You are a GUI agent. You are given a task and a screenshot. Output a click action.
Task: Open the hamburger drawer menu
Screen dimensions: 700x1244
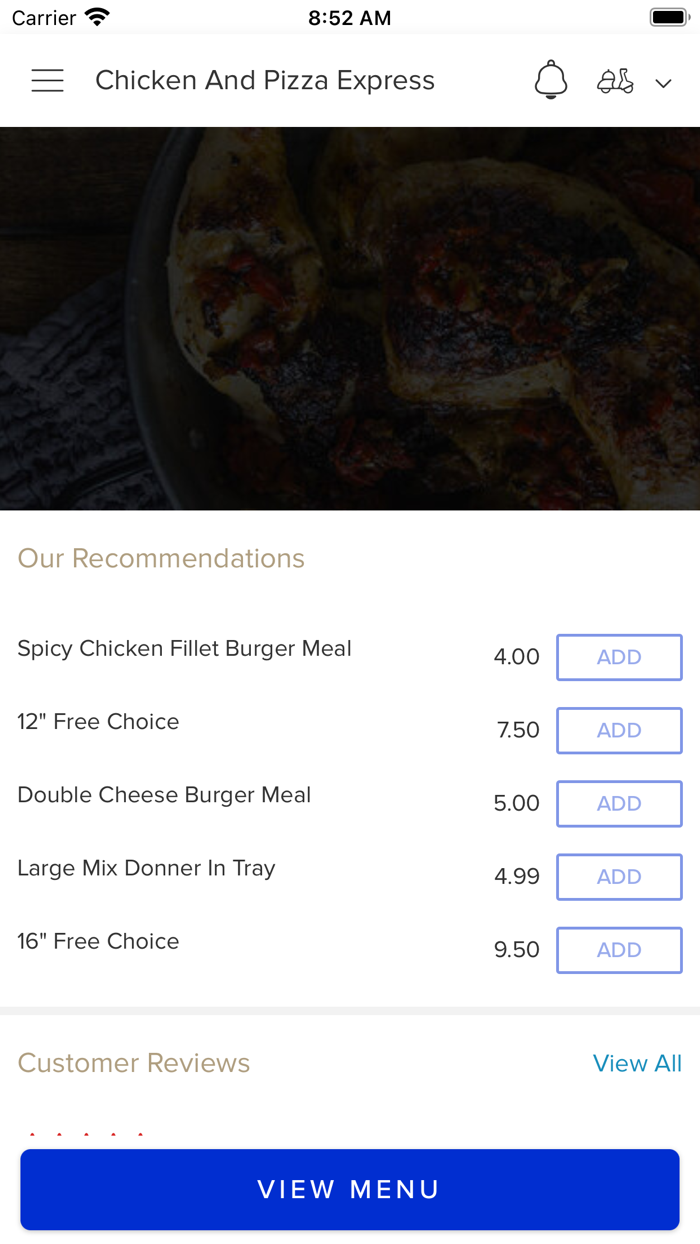coord(47,81)
